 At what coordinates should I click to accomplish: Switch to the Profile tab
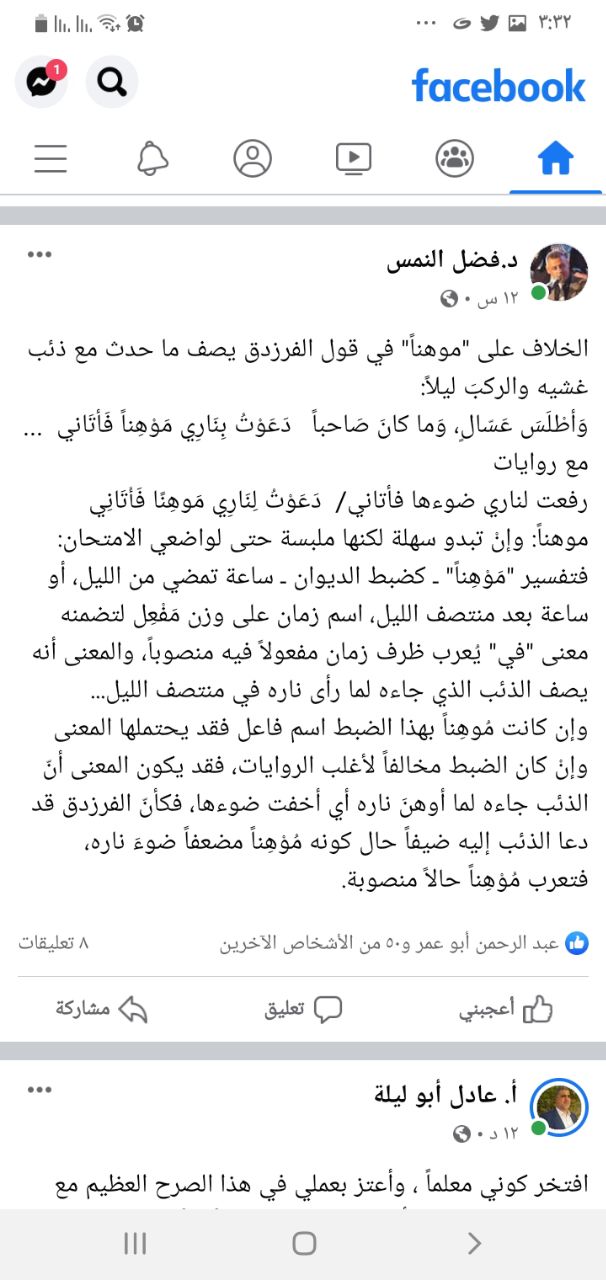253,158
